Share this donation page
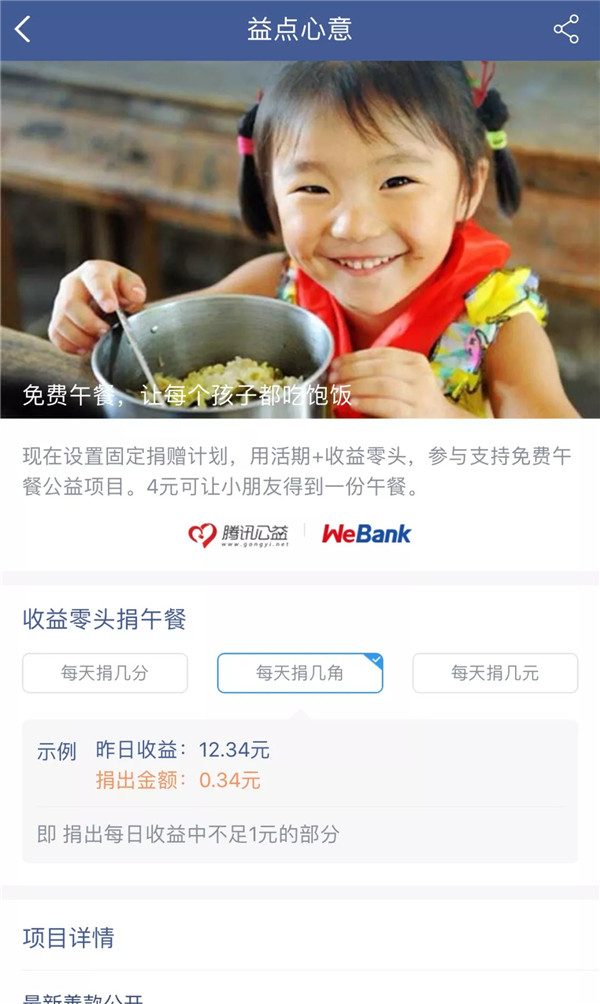This screenshot has height=1004, width=600. coord(566,30)
